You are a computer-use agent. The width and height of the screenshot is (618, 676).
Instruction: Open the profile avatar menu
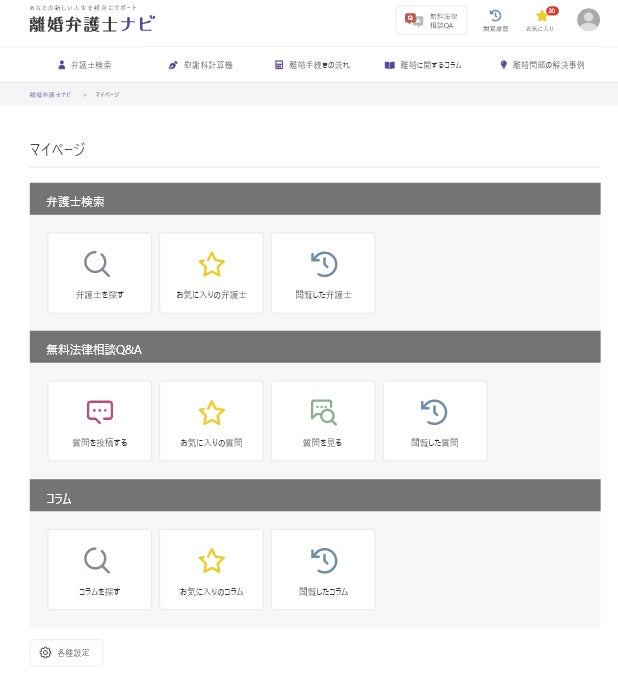point(589,20)
